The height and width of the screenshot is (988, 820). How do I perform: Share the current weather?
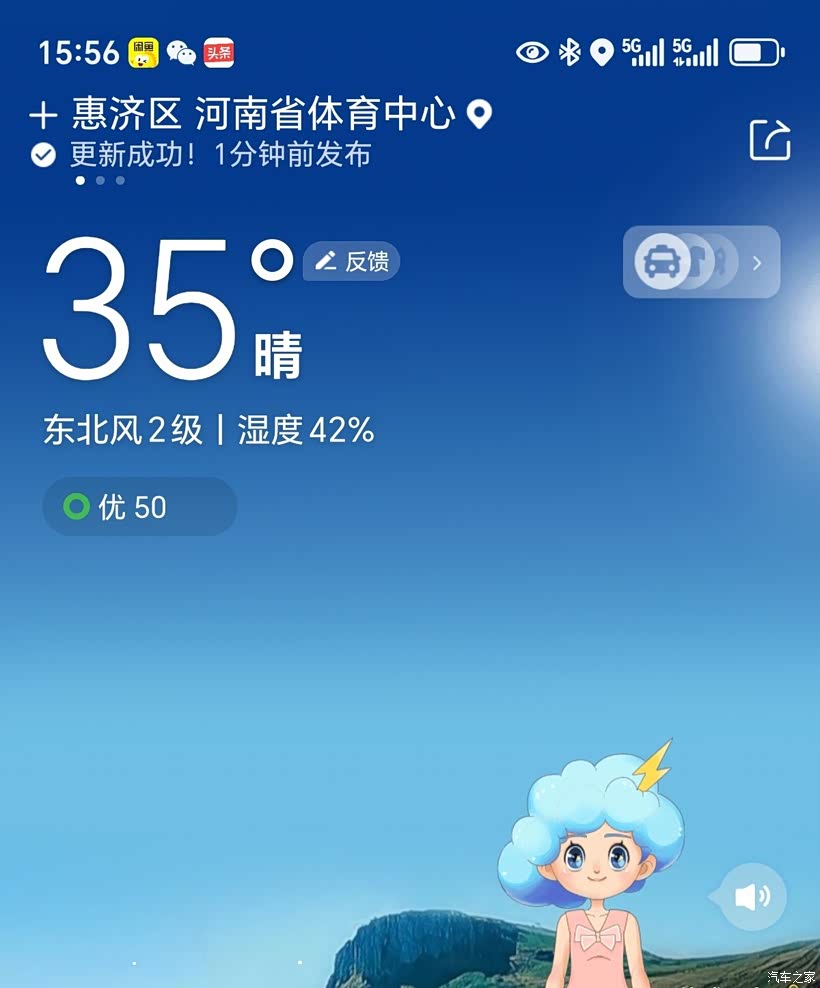click(x=770, y=140)
